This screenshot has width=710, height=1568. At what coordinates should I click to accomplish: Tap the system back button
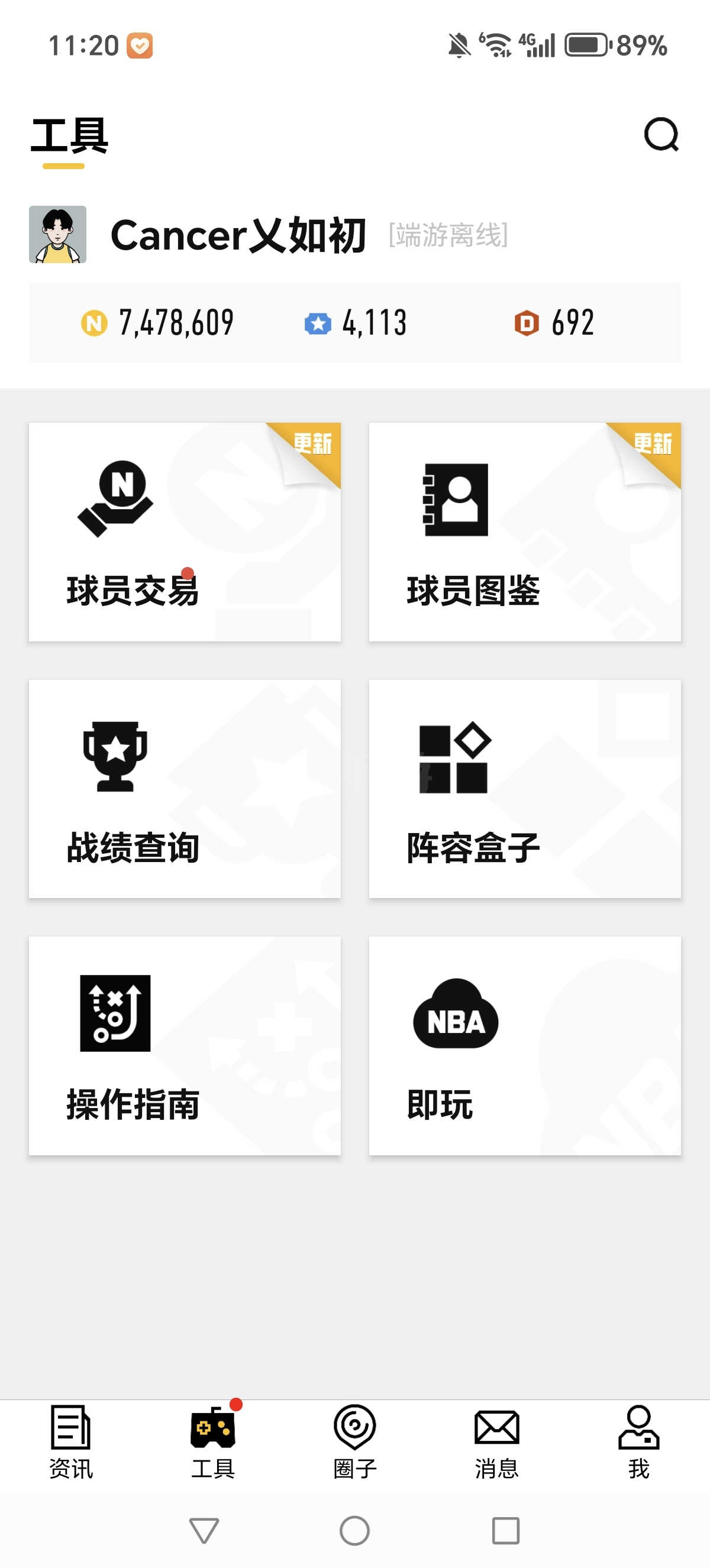coord(204,1530)
